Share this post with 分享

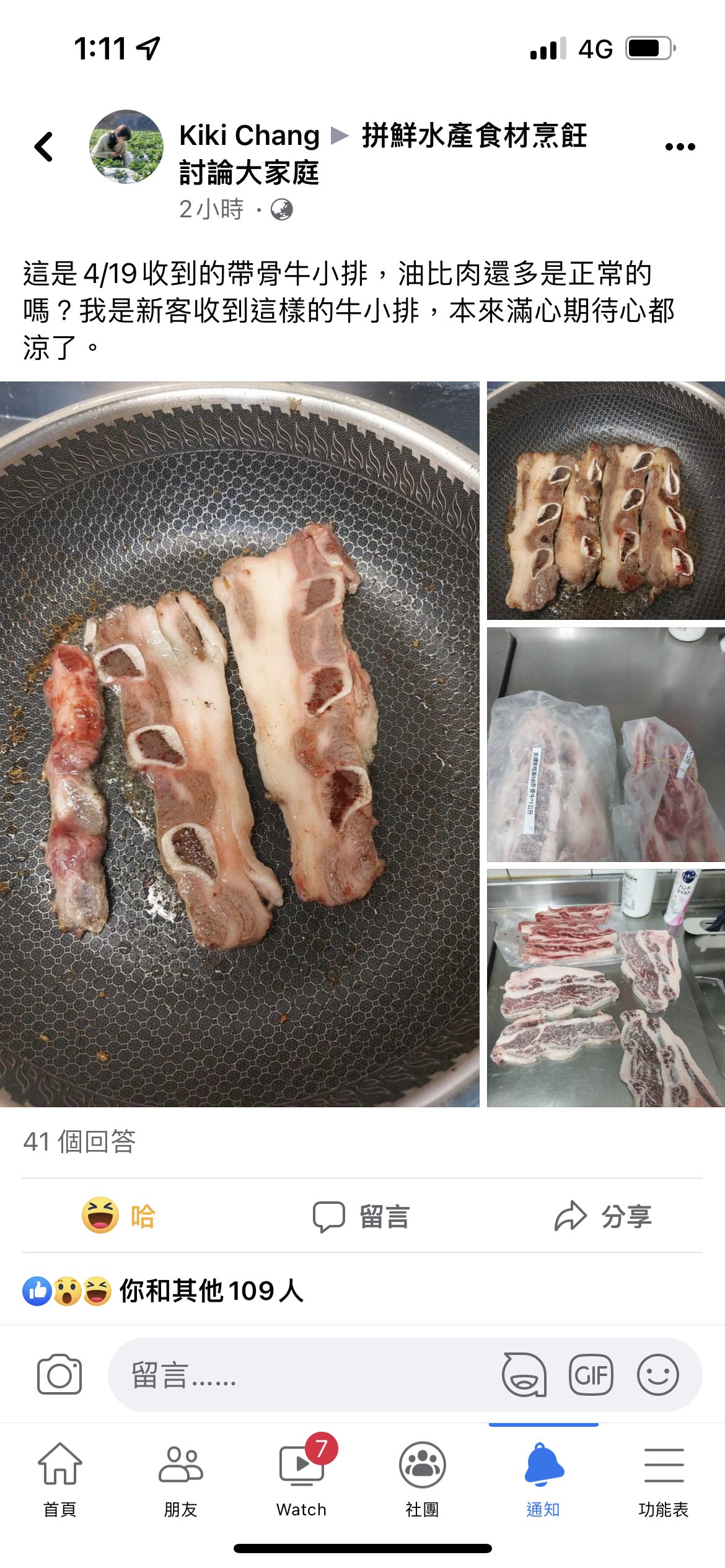(603, 1216)
